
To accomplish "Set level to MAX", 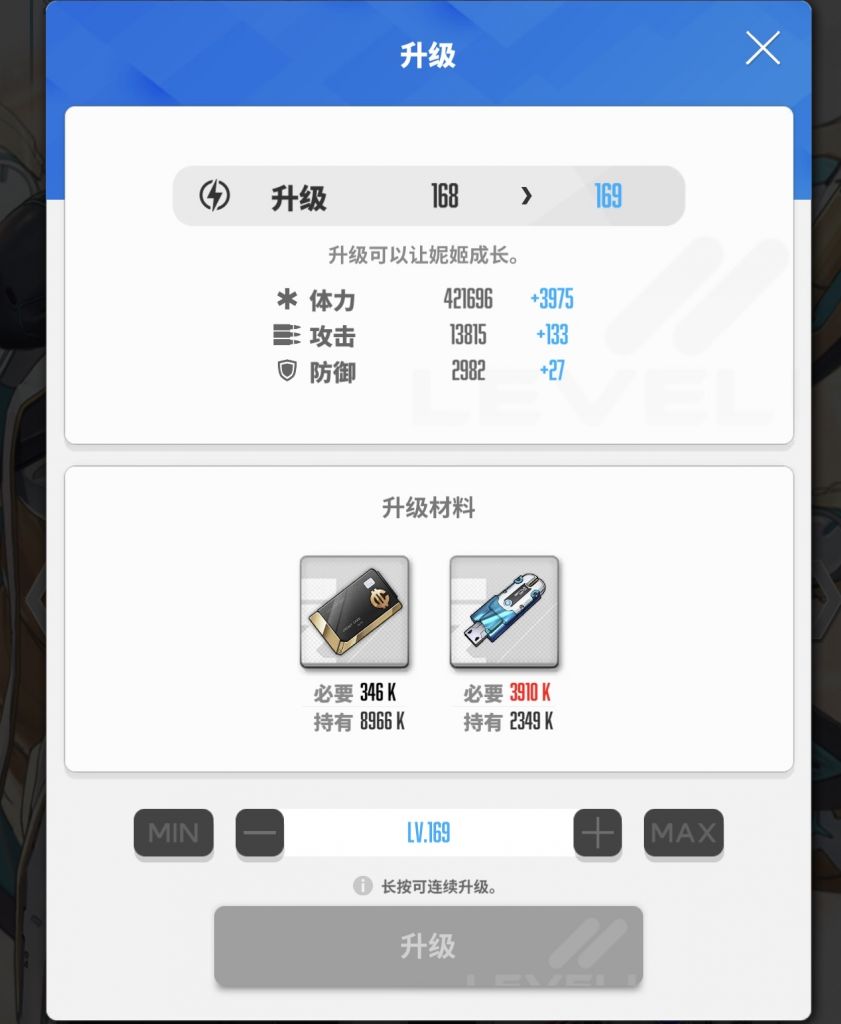I will (x=683, y=832).
